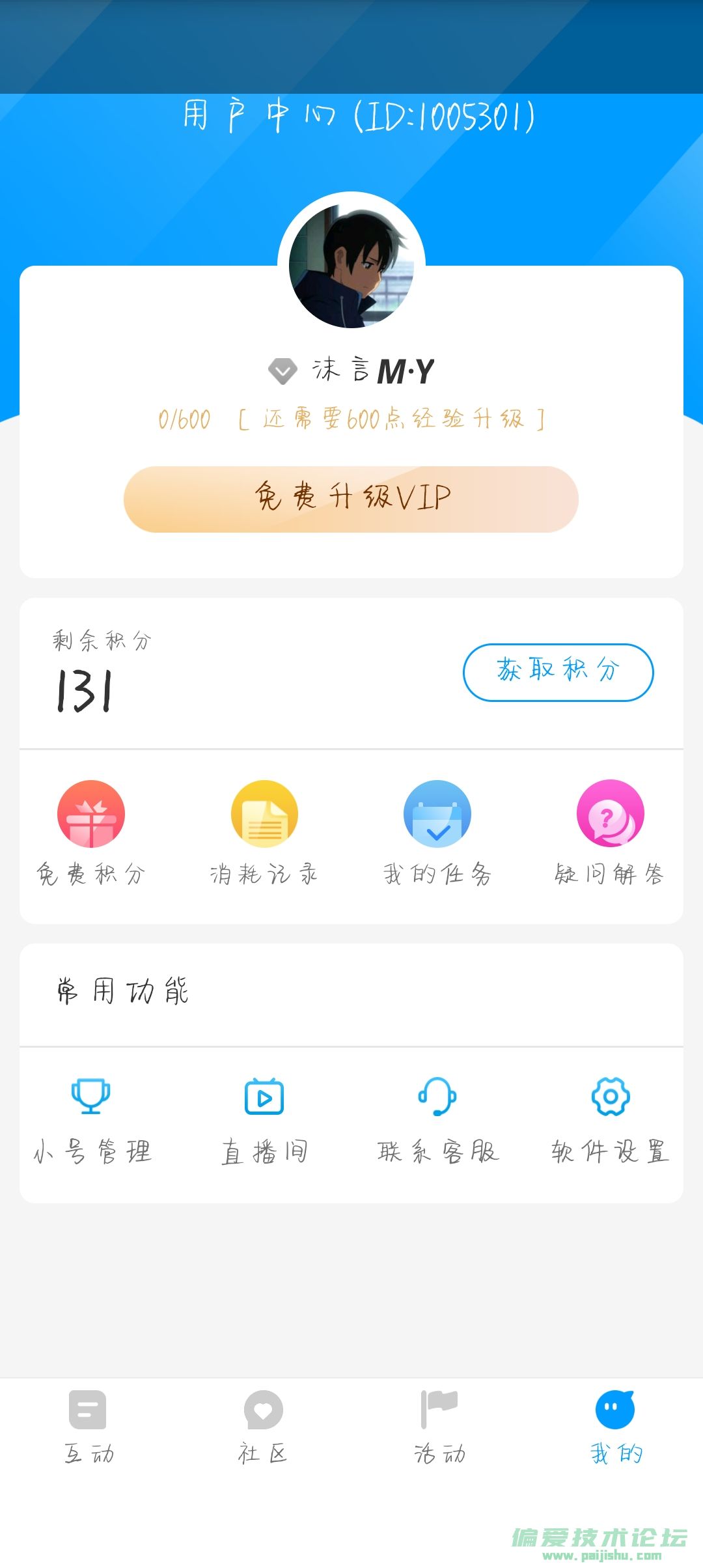Click the 获取积分 button
The image size is (703, 1568).
558,674
